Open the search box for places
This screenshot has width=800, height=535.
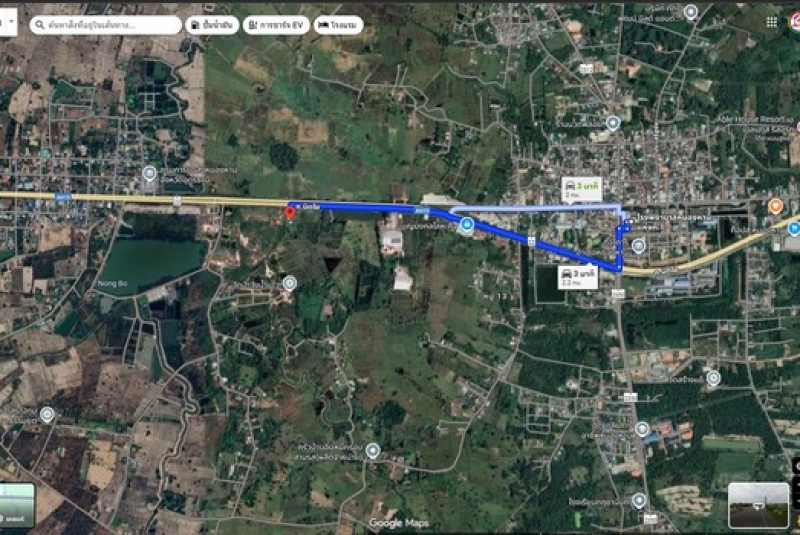(105, 25)
